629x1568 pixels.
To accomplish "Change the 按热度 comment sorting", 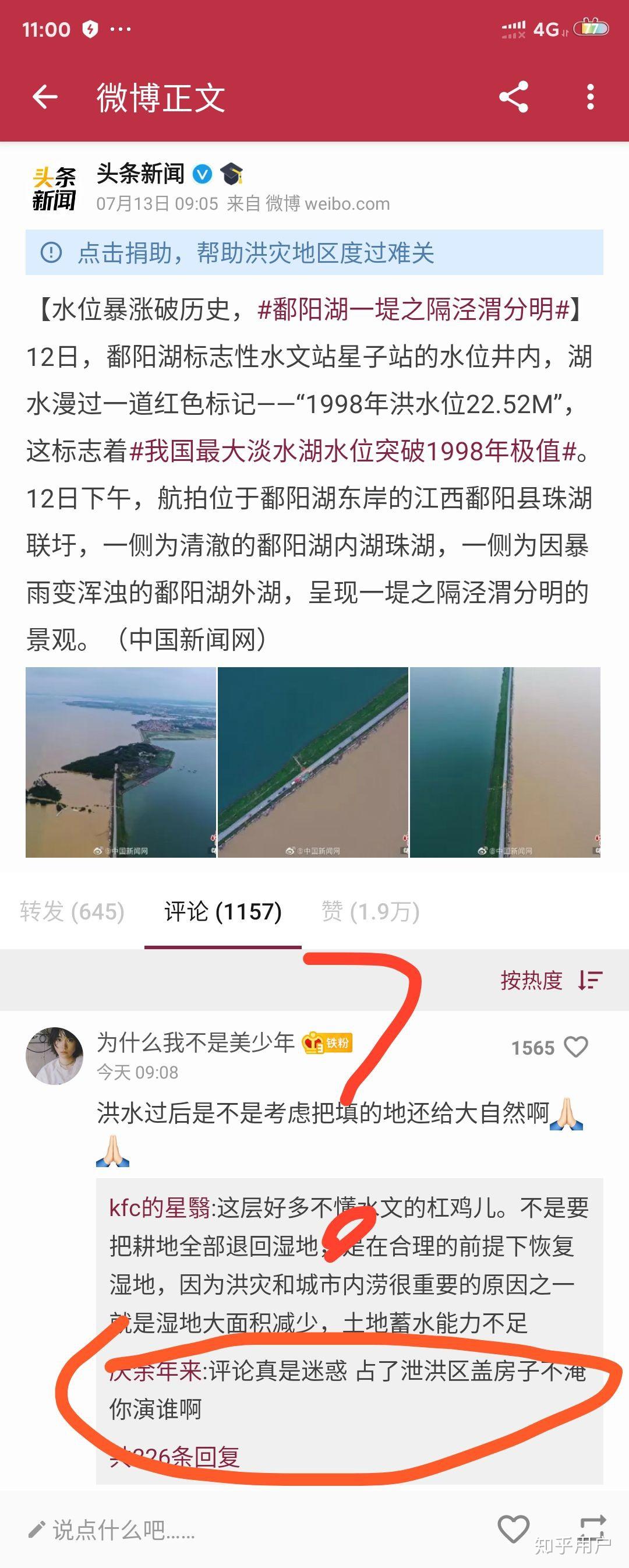I will click(x=550, y=980).
